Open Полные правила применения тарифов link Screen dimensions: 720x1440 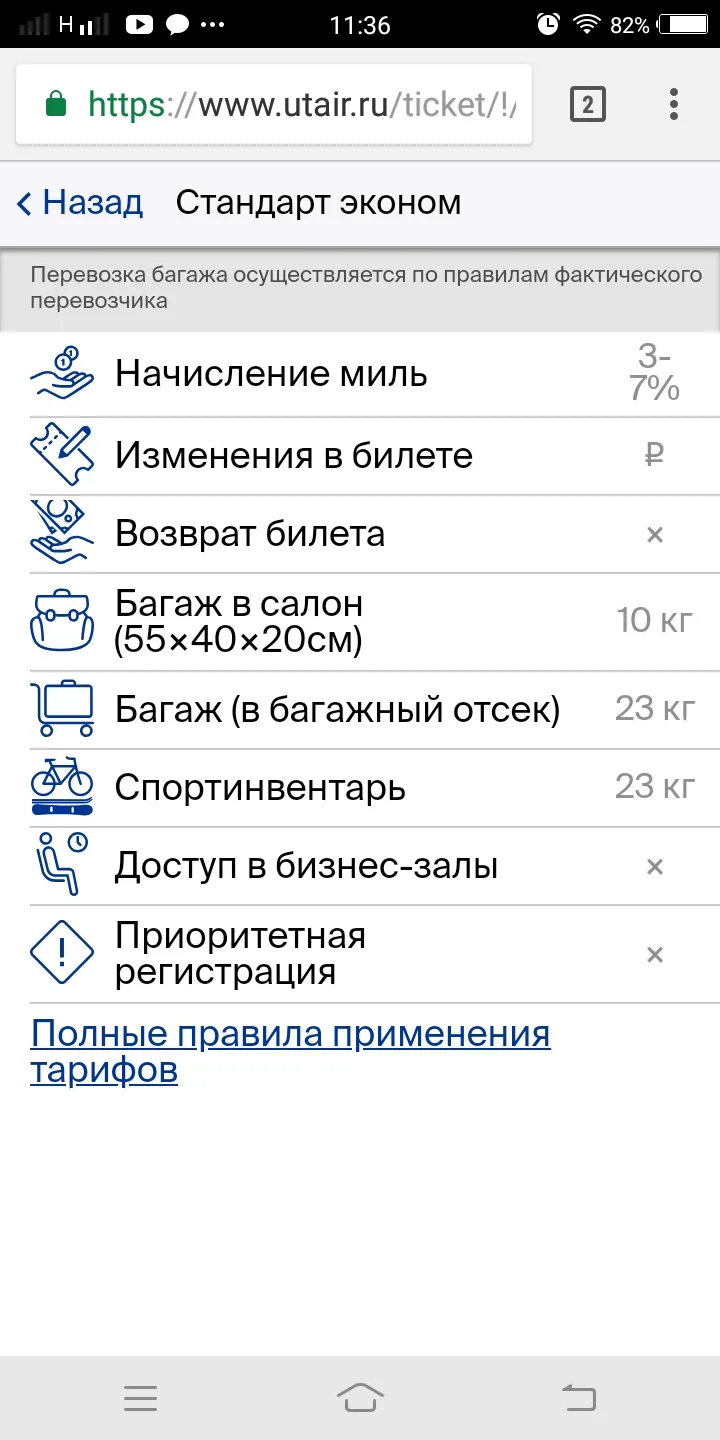pos(290,1052)
